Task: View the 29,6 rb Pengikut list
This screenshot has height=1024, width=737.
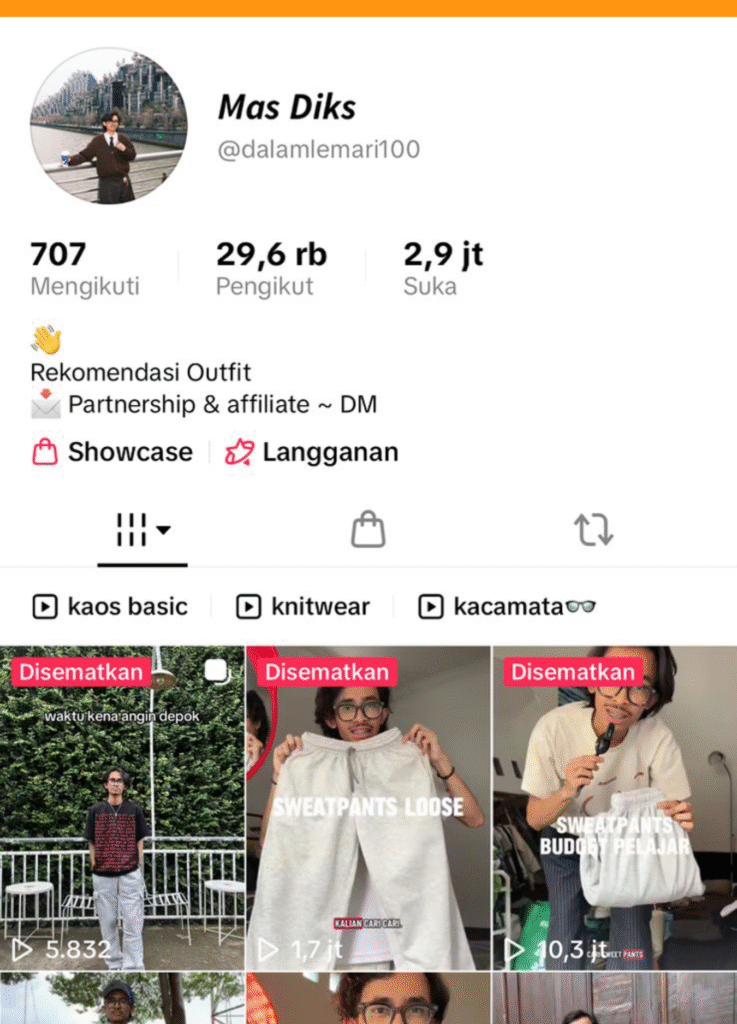Action: (x=271, y=270)
